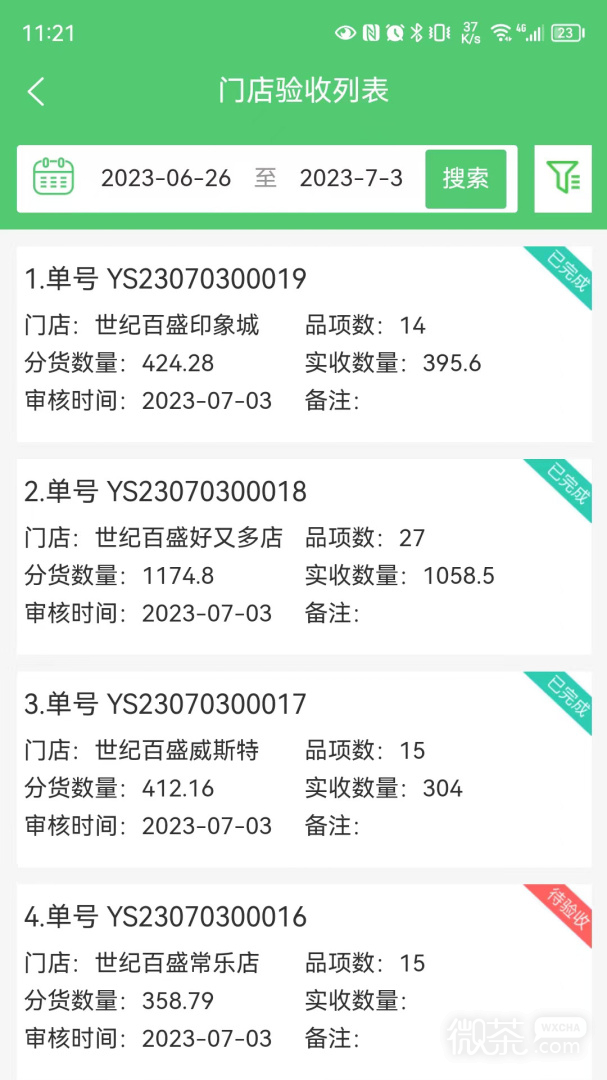
Task: Go back using the top-left arrow
Action: [36, 92]
